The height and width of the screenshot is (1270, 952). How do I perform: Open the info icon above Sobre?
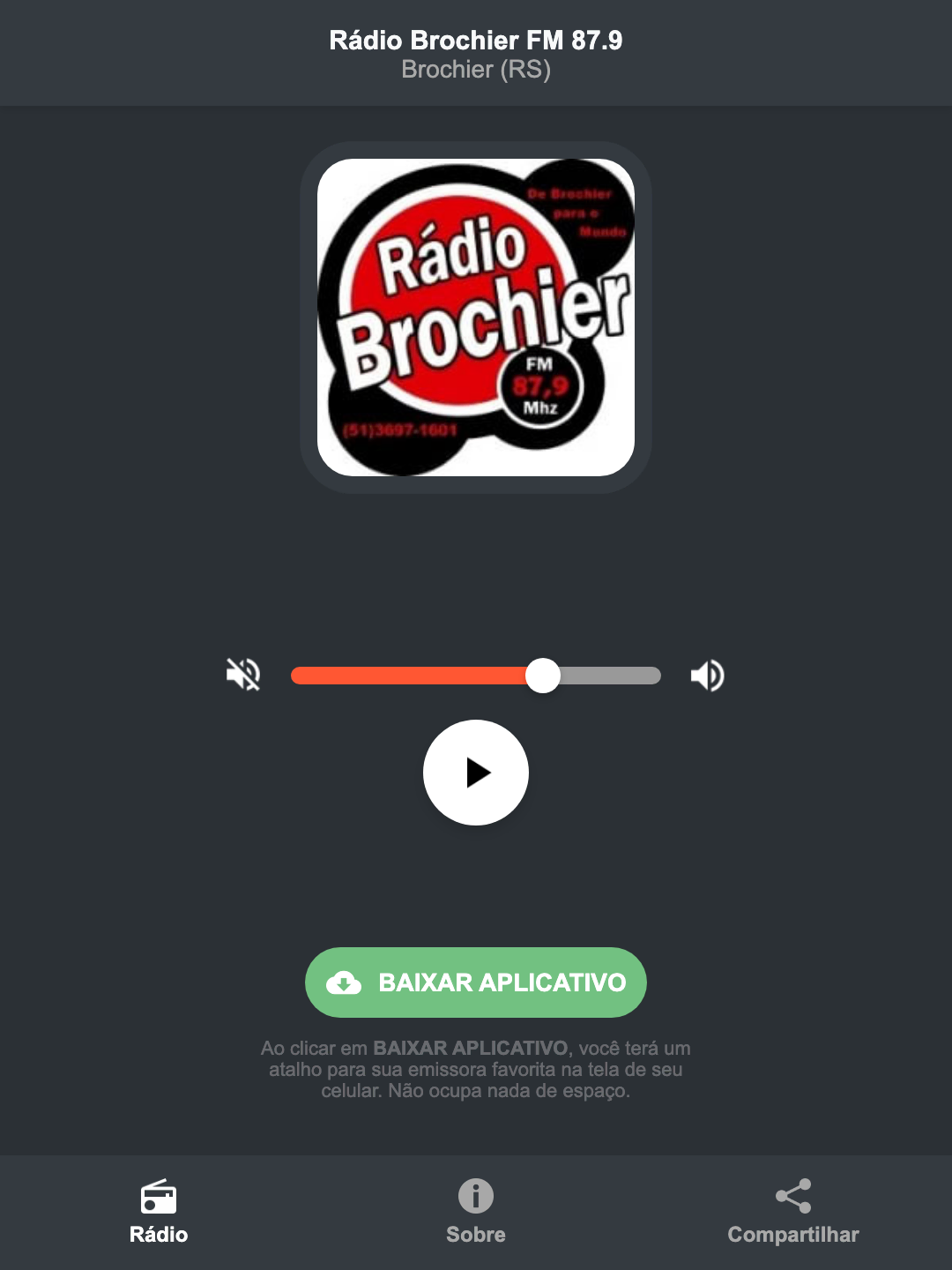pyautogui.click(x=475, y=1197)
